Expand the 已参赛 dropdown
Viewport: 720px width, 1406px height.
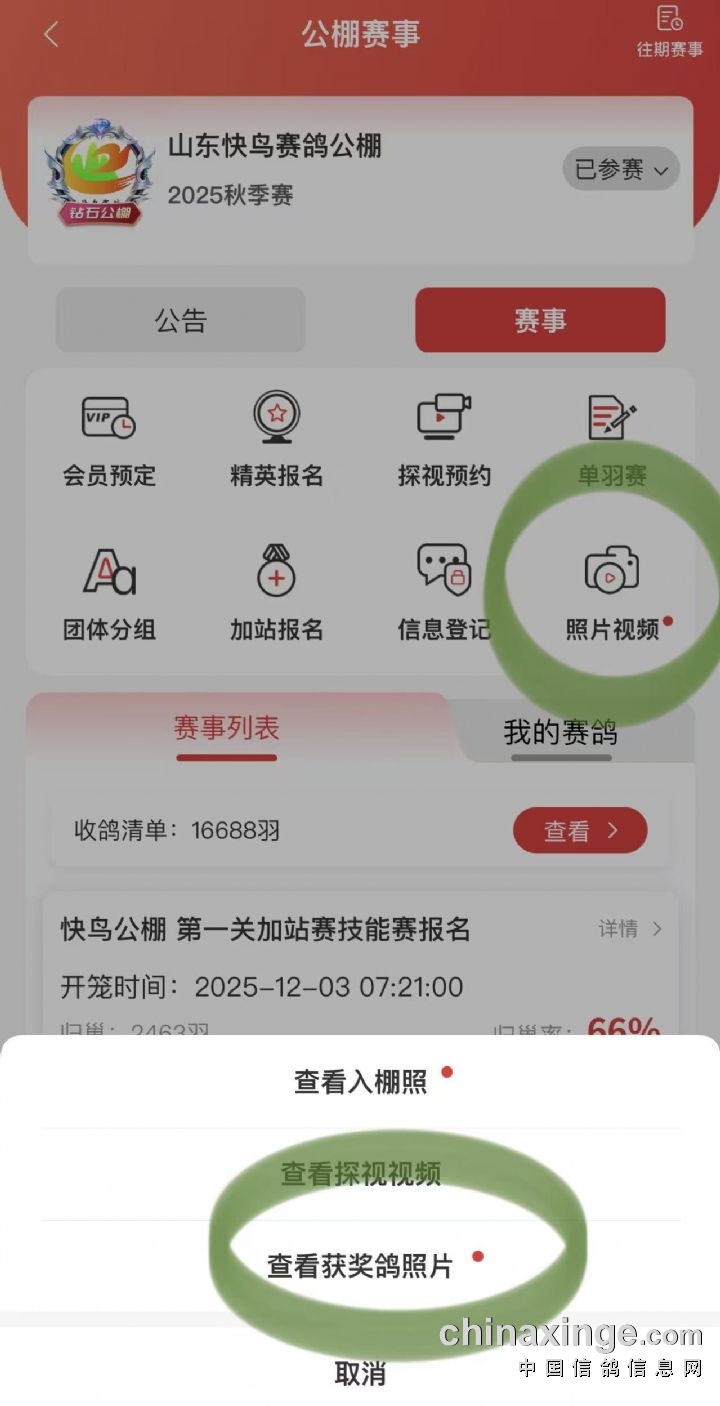(620, 170)
